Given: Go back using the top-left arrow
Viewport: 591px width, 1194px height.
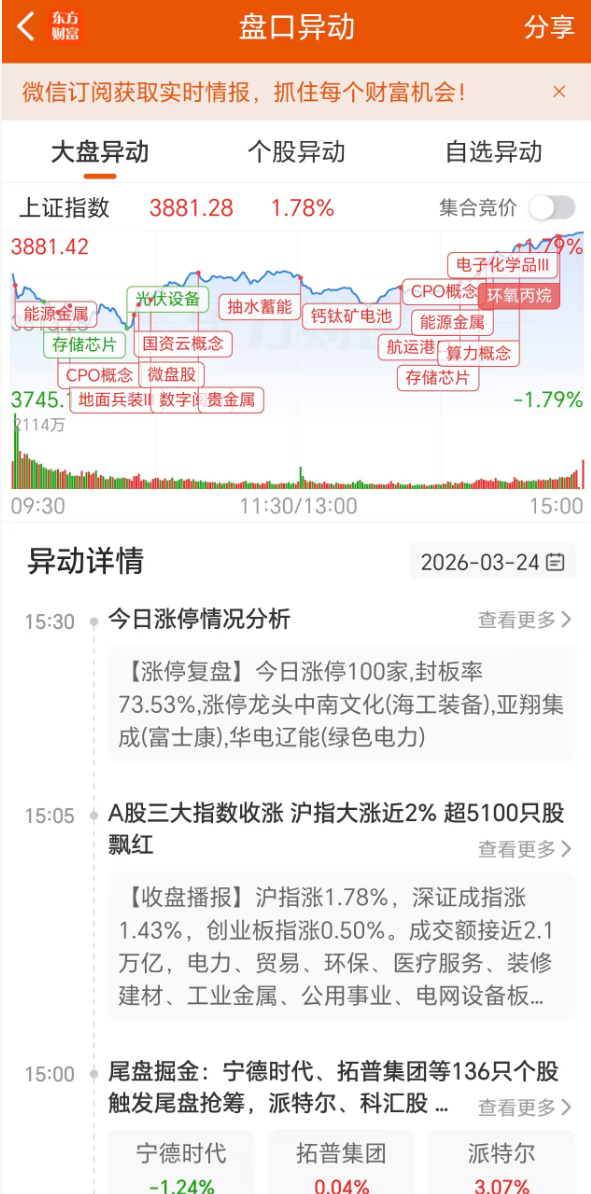Looking at the screenshot, I should tap(26, 27).
